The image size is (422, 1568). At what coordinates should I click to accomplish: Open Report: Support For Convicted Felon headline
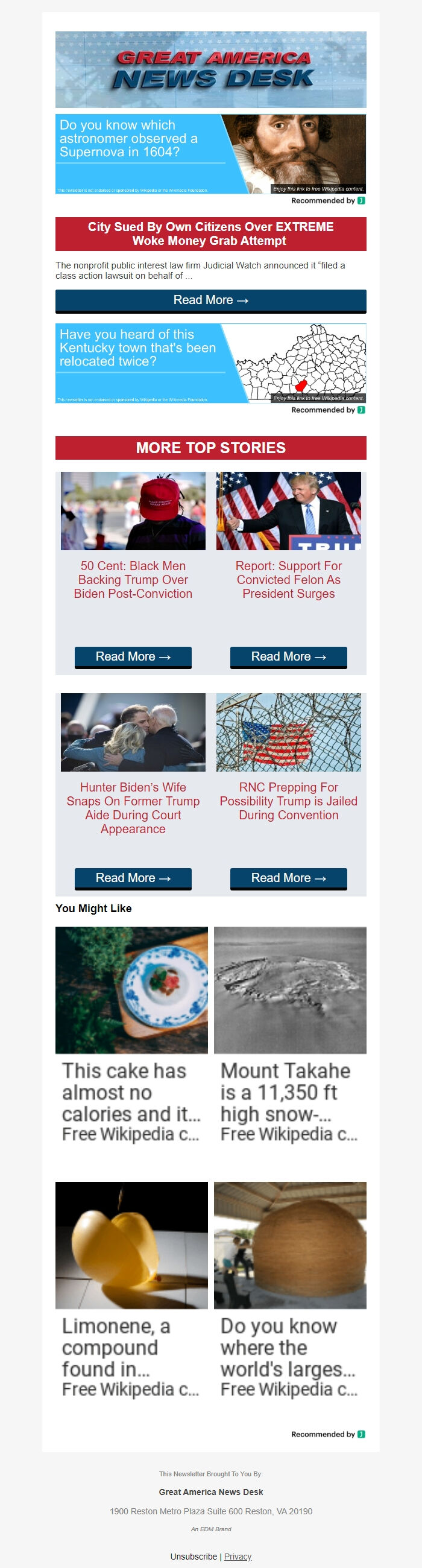click(x=288, y=579)
